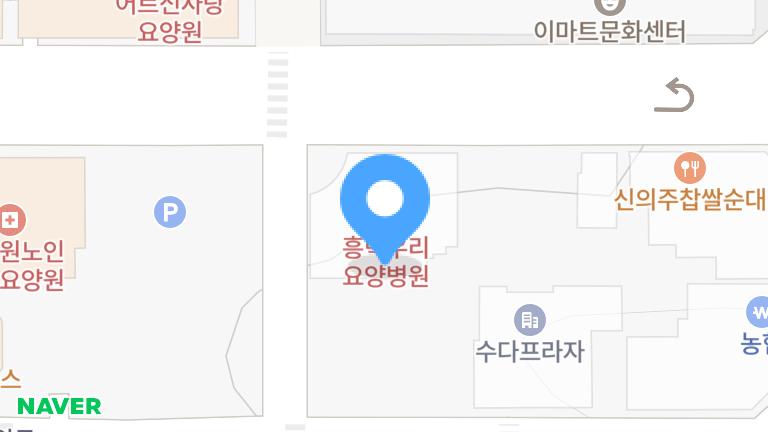Select the 신의주찹쌀순대 restaurant marker
Image resolution: width=768 pixels, height=432 pixels.
pos(690,168)
